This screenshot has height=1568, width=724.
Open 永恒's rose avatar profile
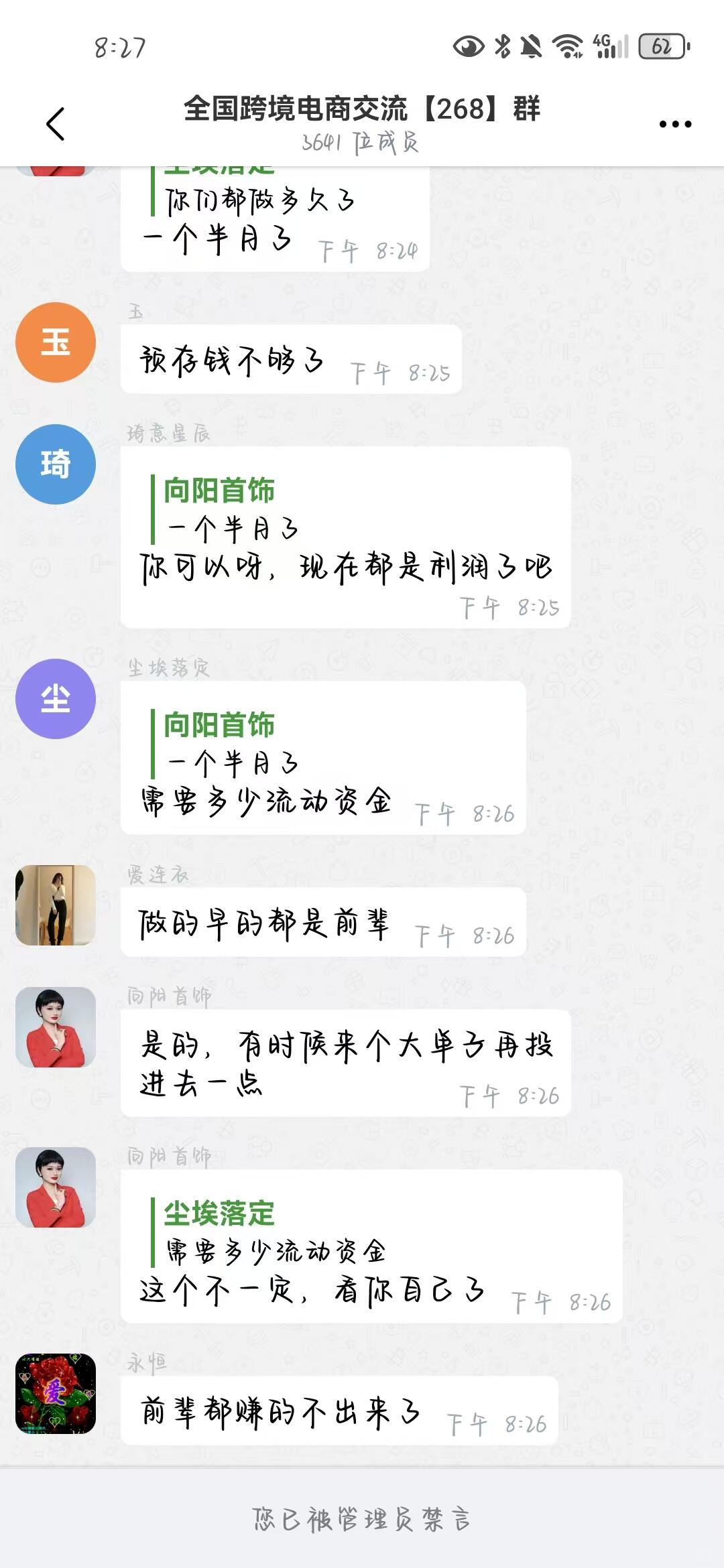tap(56, 1394)
